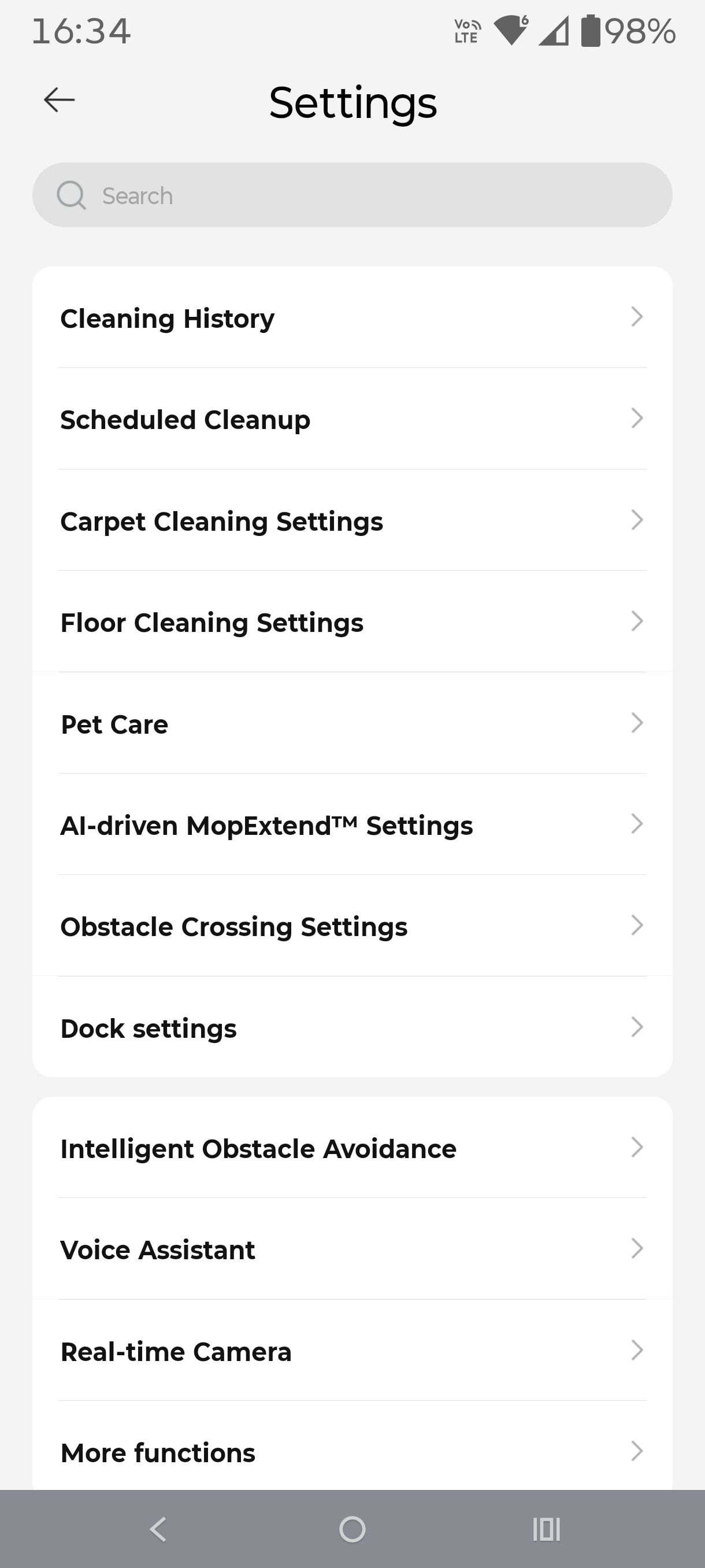Open Dock settings
This screenshot has width=705, height=1568.
click(351, 1028)
